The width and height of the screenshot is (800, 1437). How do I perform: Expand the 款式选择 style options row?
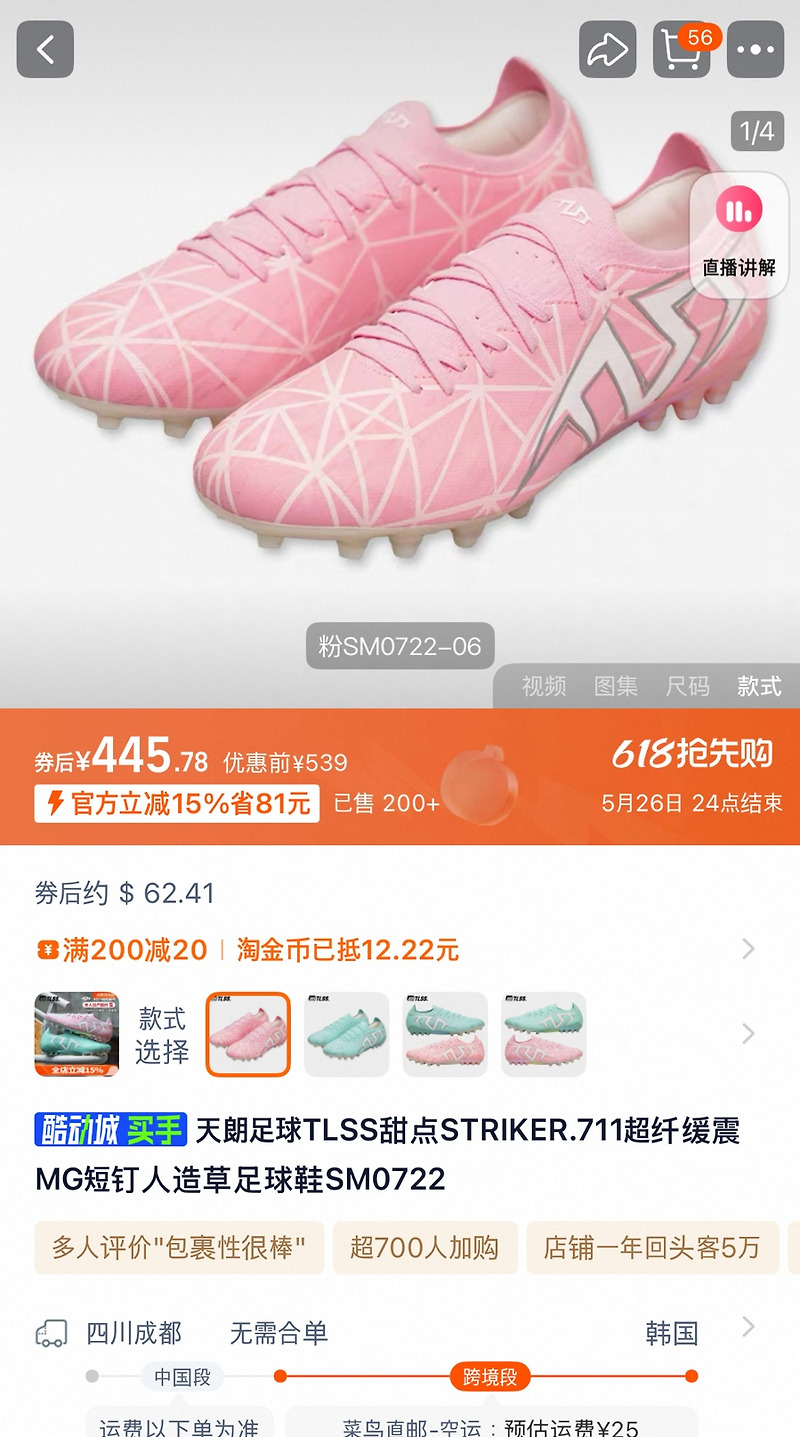(750, 1035)
